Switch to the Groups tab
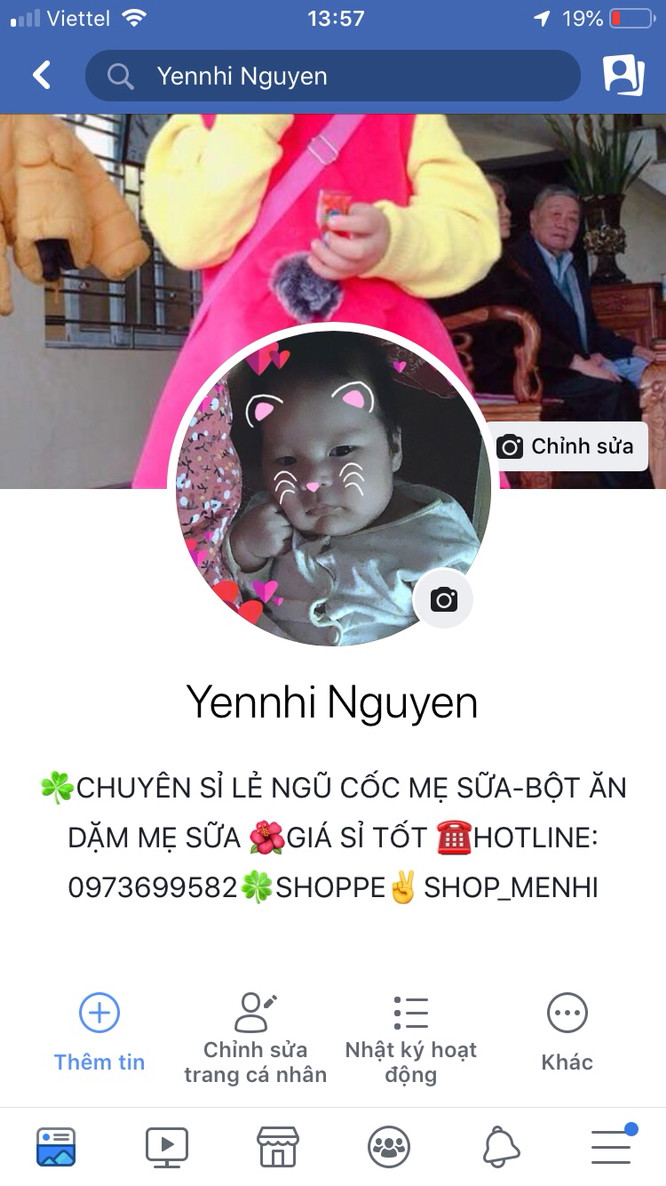Image resolution: width=666 pixels, height=1186 pixels. pos(388,1147)
